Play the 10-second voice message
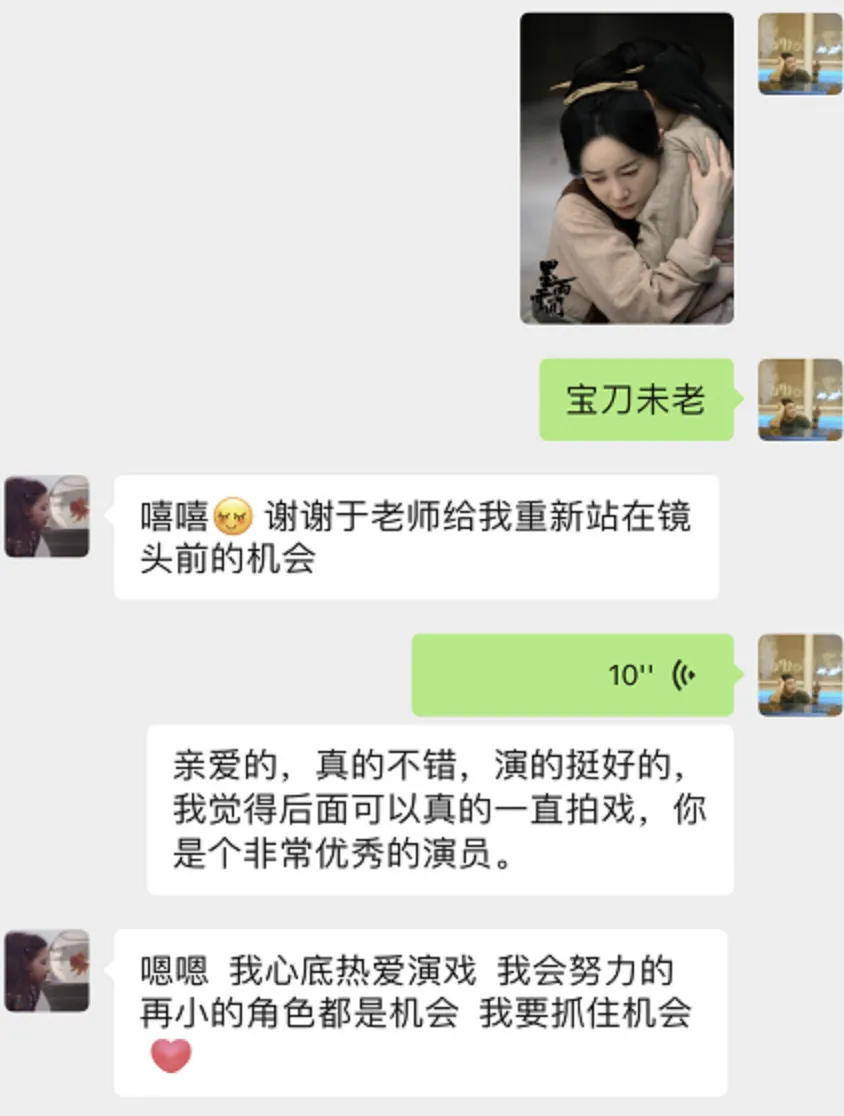This screenshot has width=844, height=1116. [x=573, y=675]
